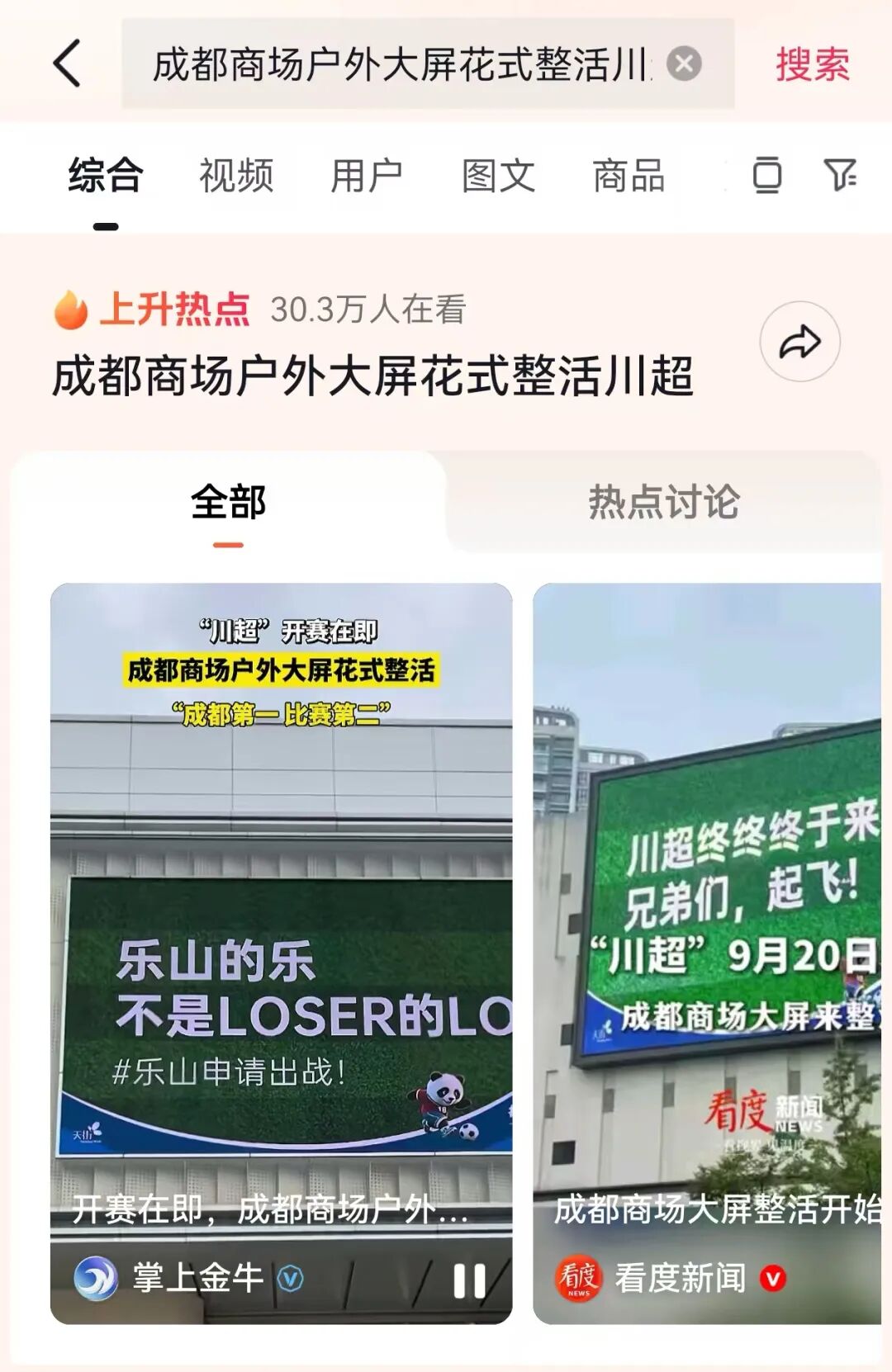Viewport: 892px width, 1372px height.
Task: Tap the red 搜索 button
Action: (x=812, y=64)
